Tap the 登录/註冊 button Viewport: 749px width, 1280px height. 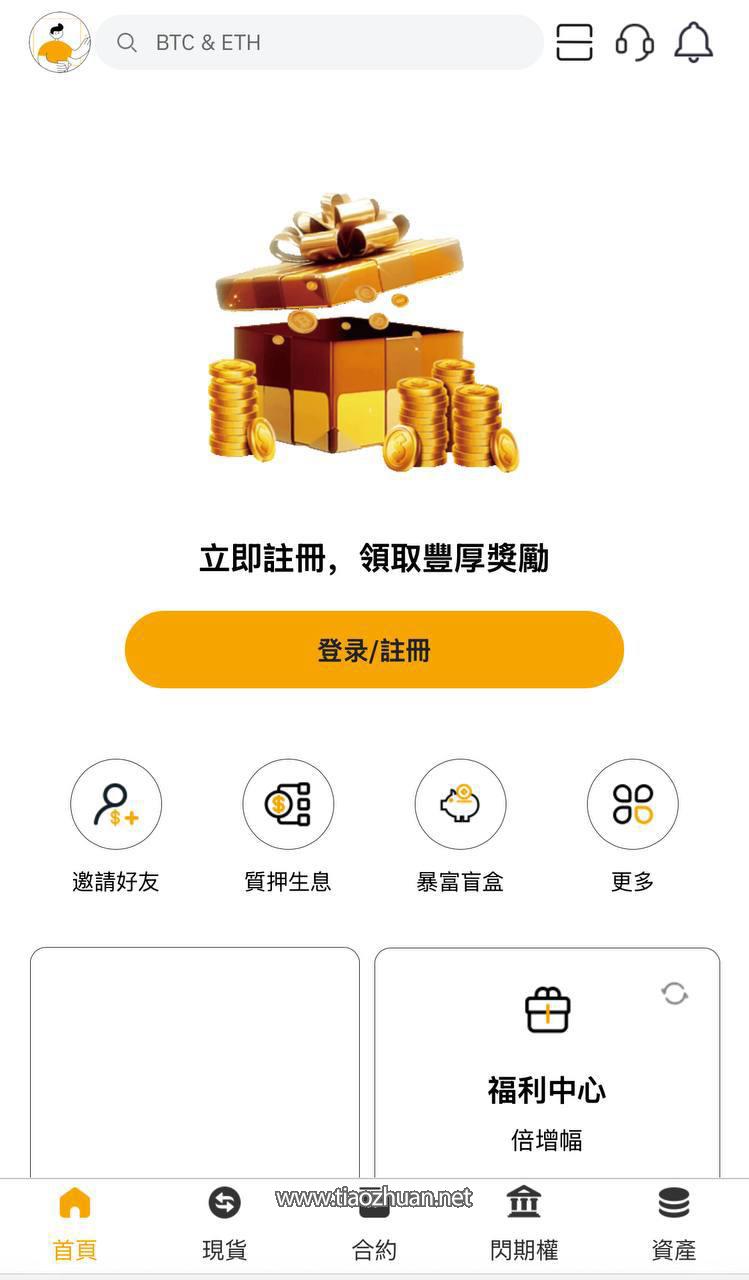click(x=374, y=650)
